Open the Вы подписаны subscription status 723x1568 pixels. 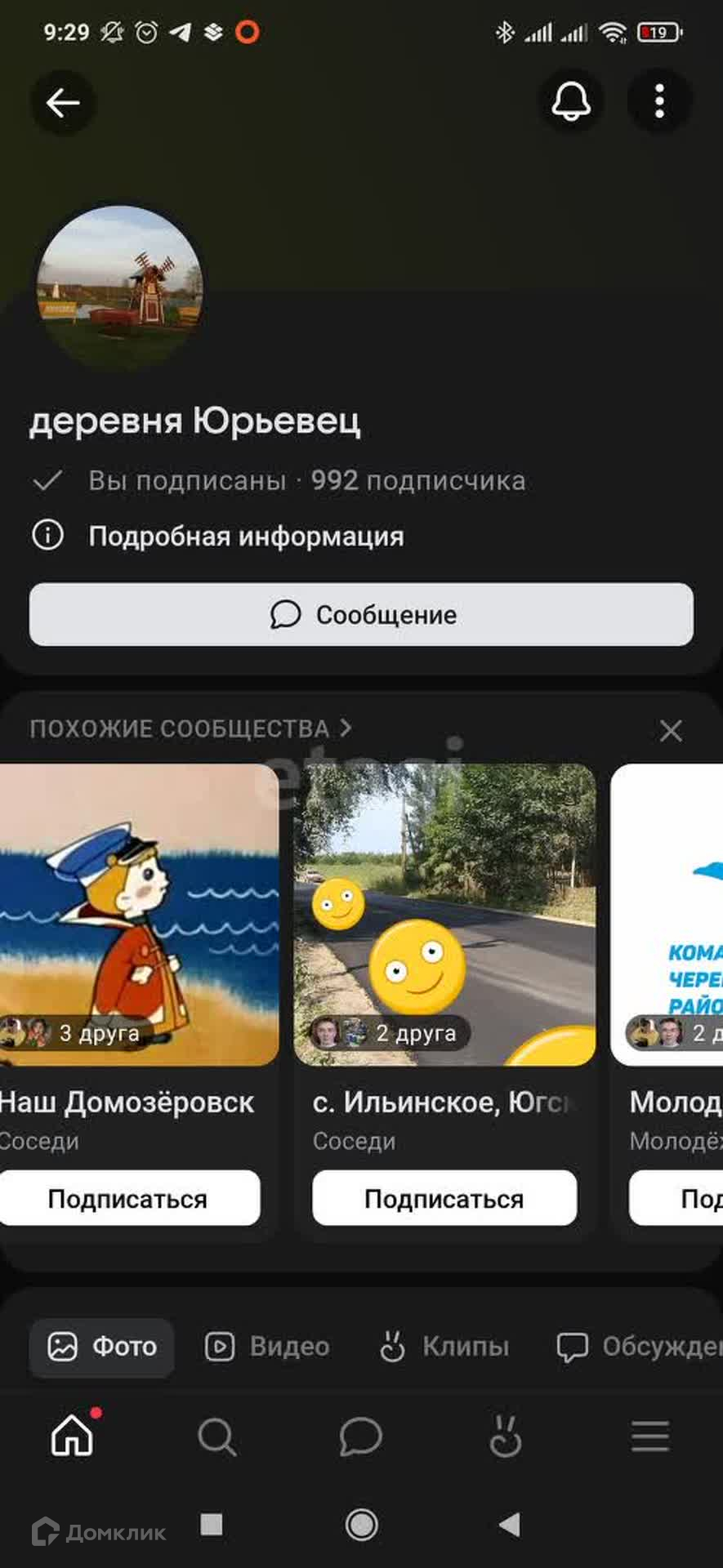click(186, 480)
